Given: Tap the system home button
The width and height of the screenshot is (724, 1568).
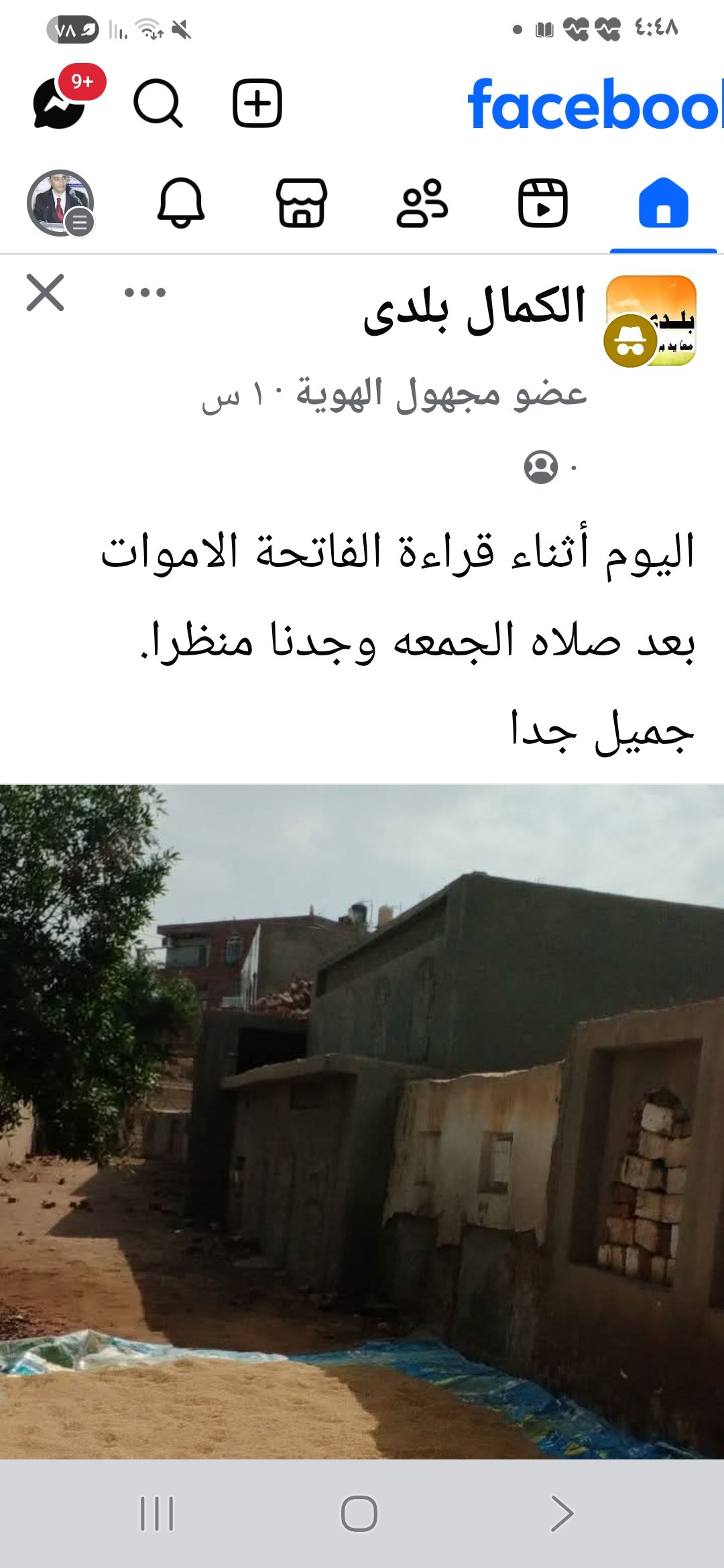Looking at the screenshot, I should click(359, 1514).
